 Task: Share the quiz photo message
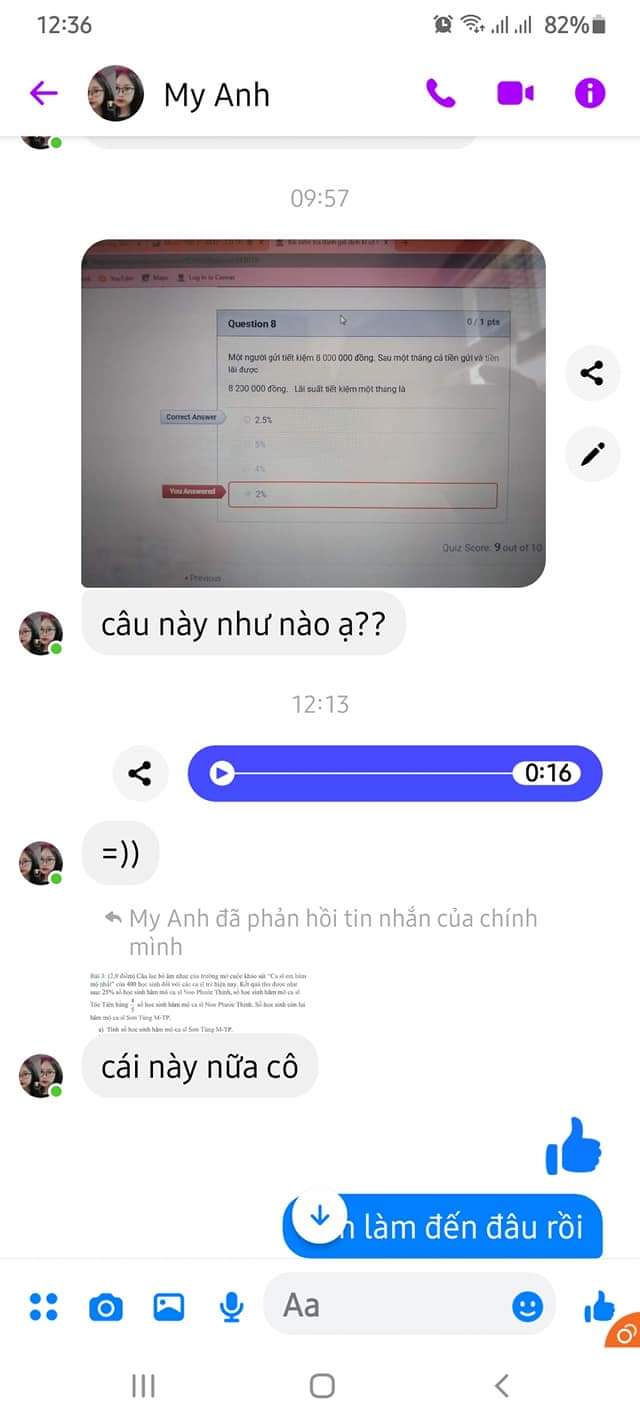[592, 374]
